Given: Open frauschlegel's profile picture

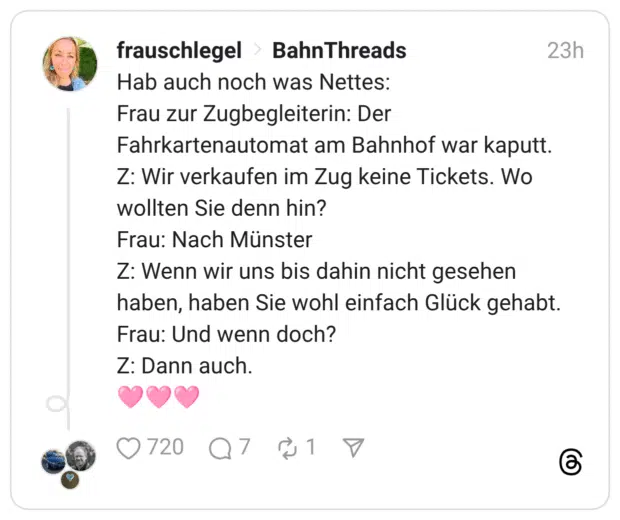Looking at the screenshot, I should (70, 64).
